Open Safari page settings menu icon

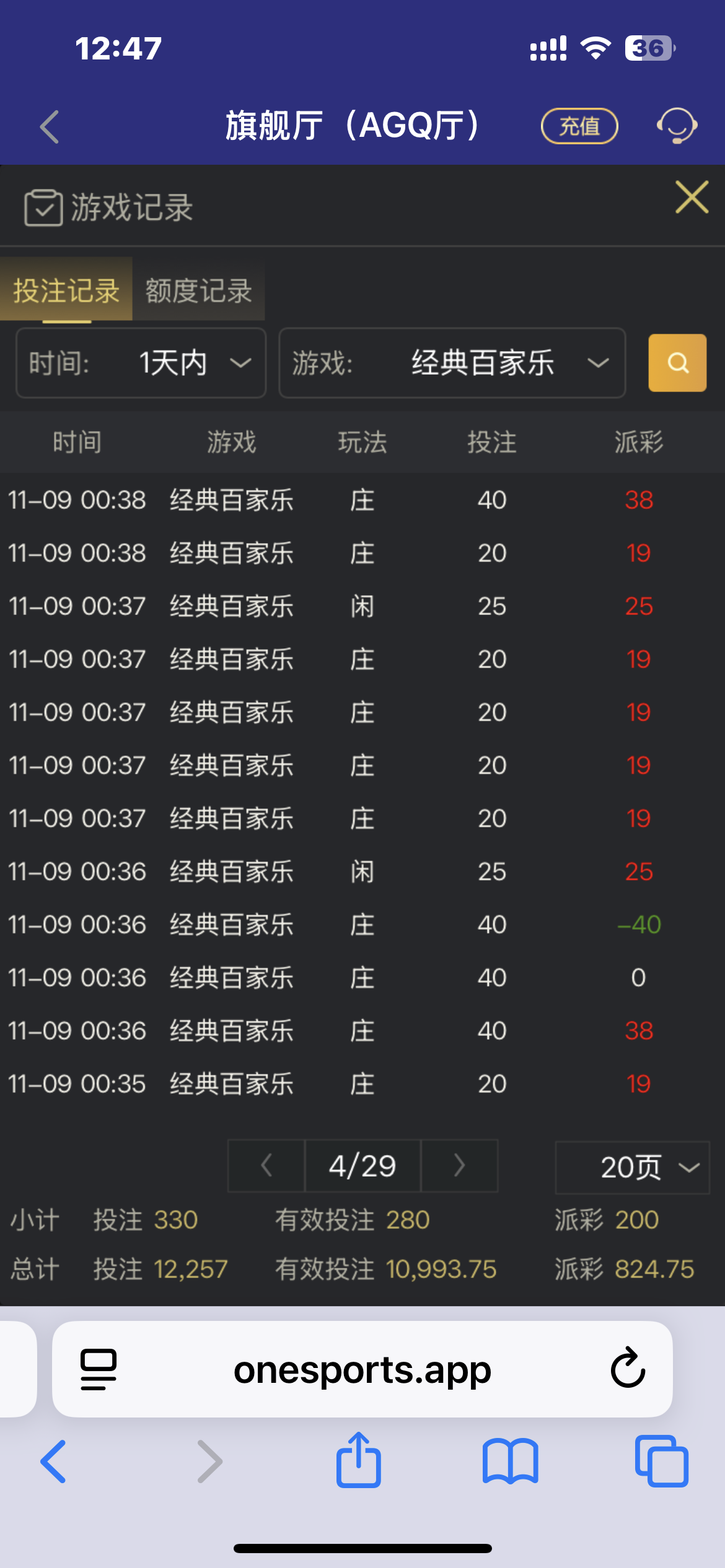[99, 1369]
